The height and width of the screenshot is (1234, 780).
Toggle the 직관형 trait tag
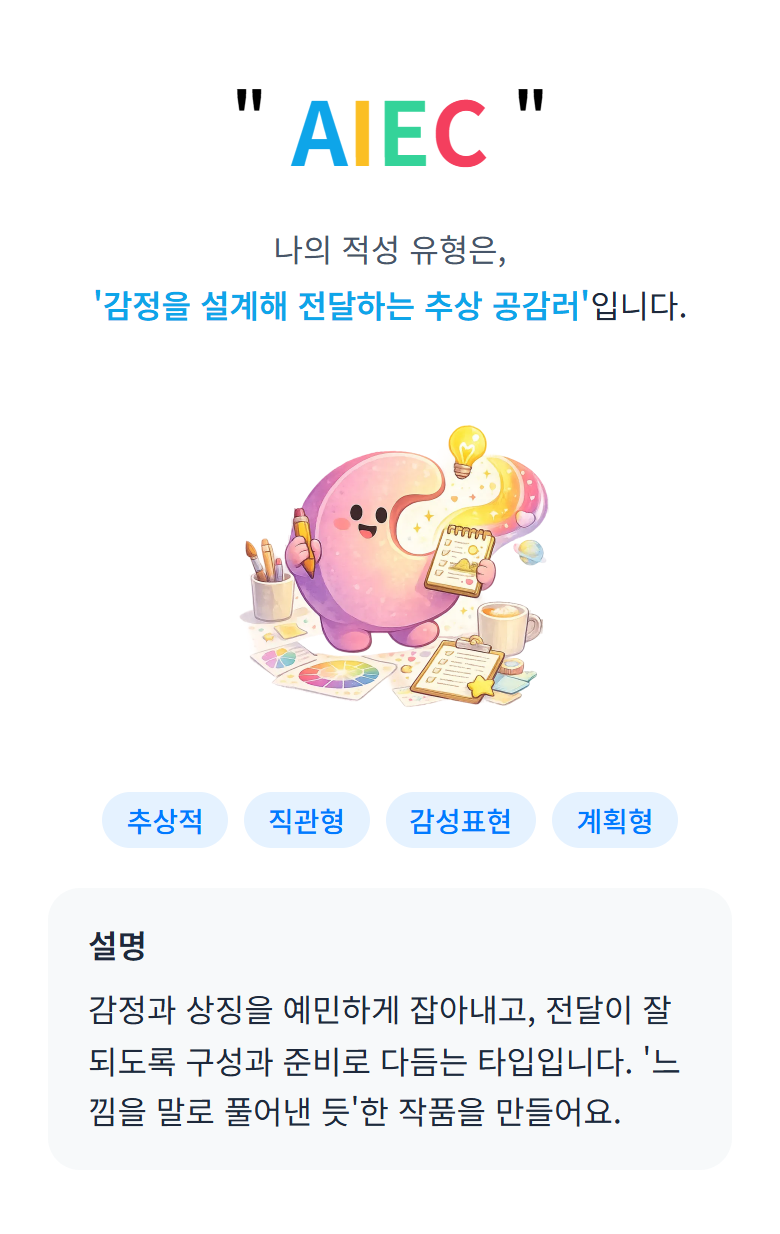[307, 820]
